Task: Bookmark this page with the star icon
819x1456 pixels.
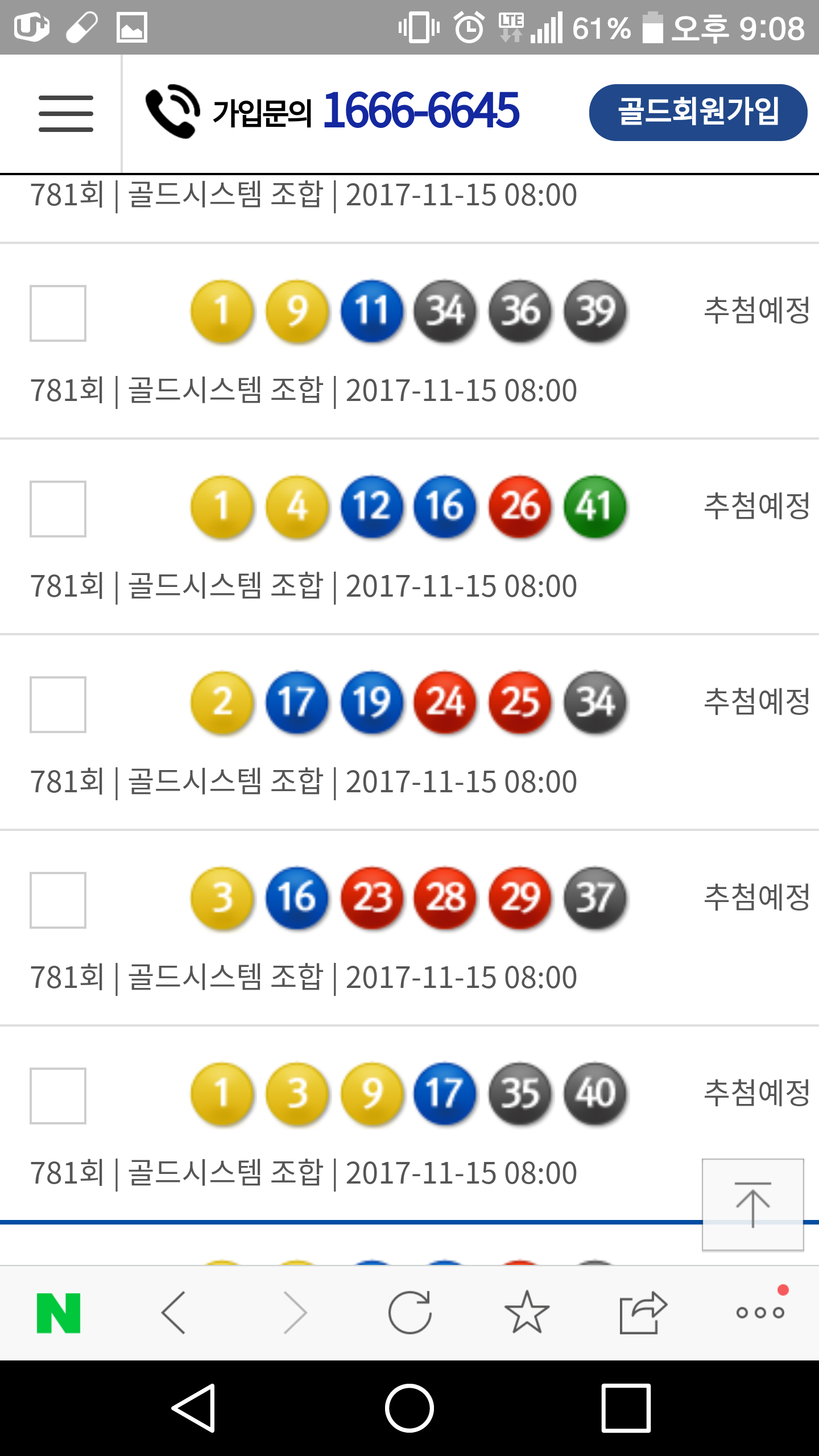Action: coord(527,1313)
